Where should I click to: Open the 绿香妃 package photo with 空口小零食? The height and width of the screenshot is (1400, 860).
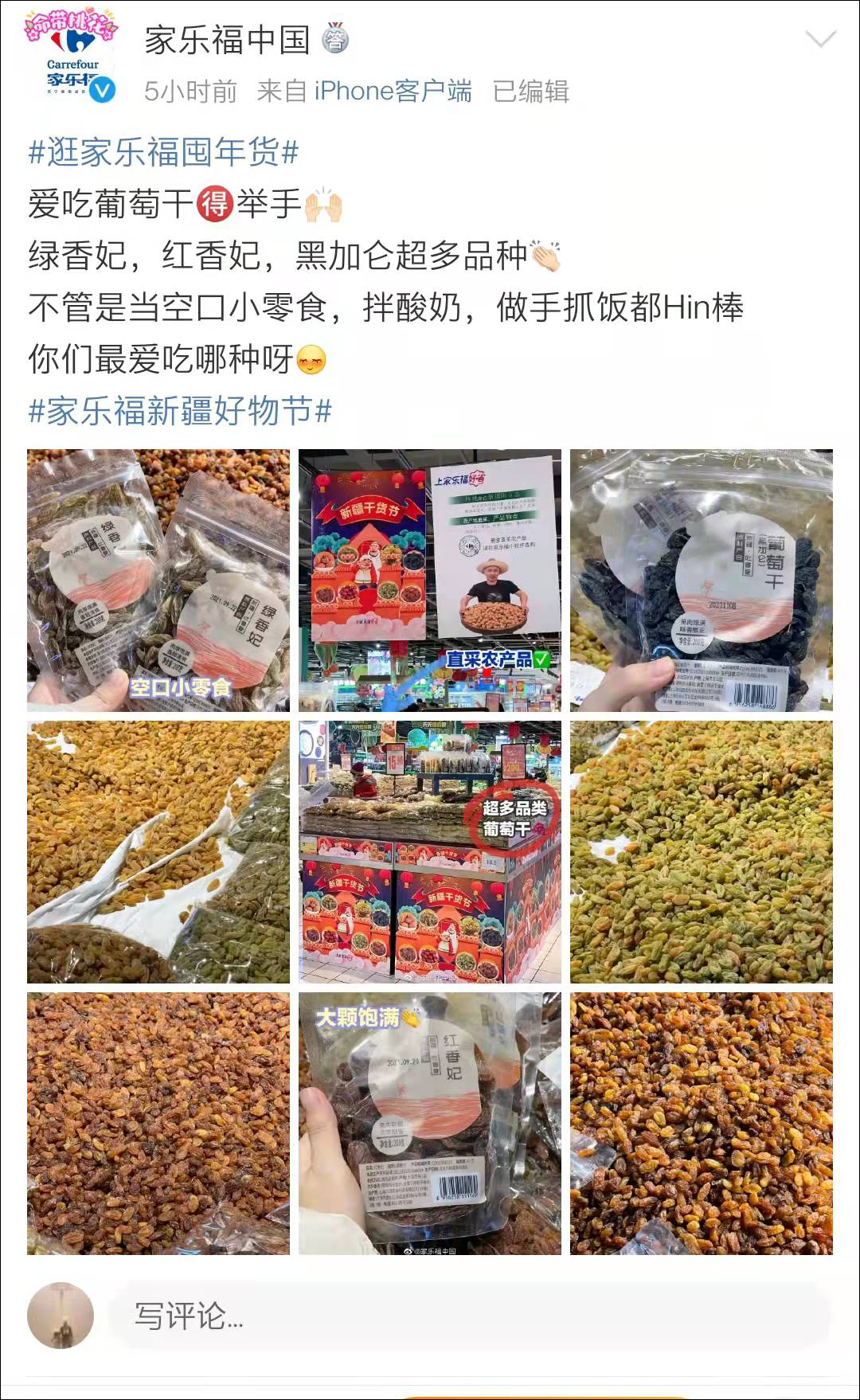158,580
